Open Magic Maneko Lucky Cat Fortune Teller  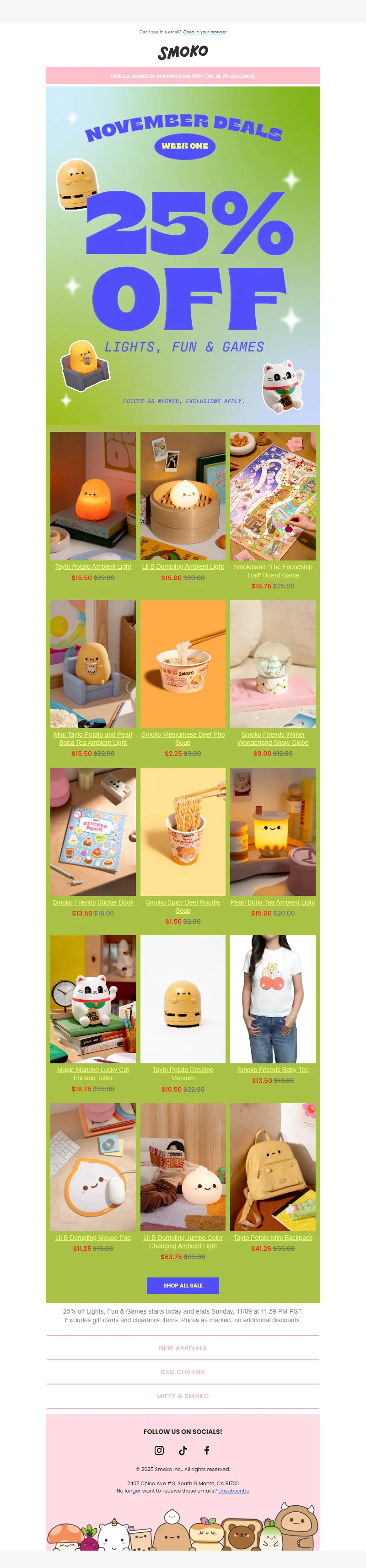coord(92,1074)
